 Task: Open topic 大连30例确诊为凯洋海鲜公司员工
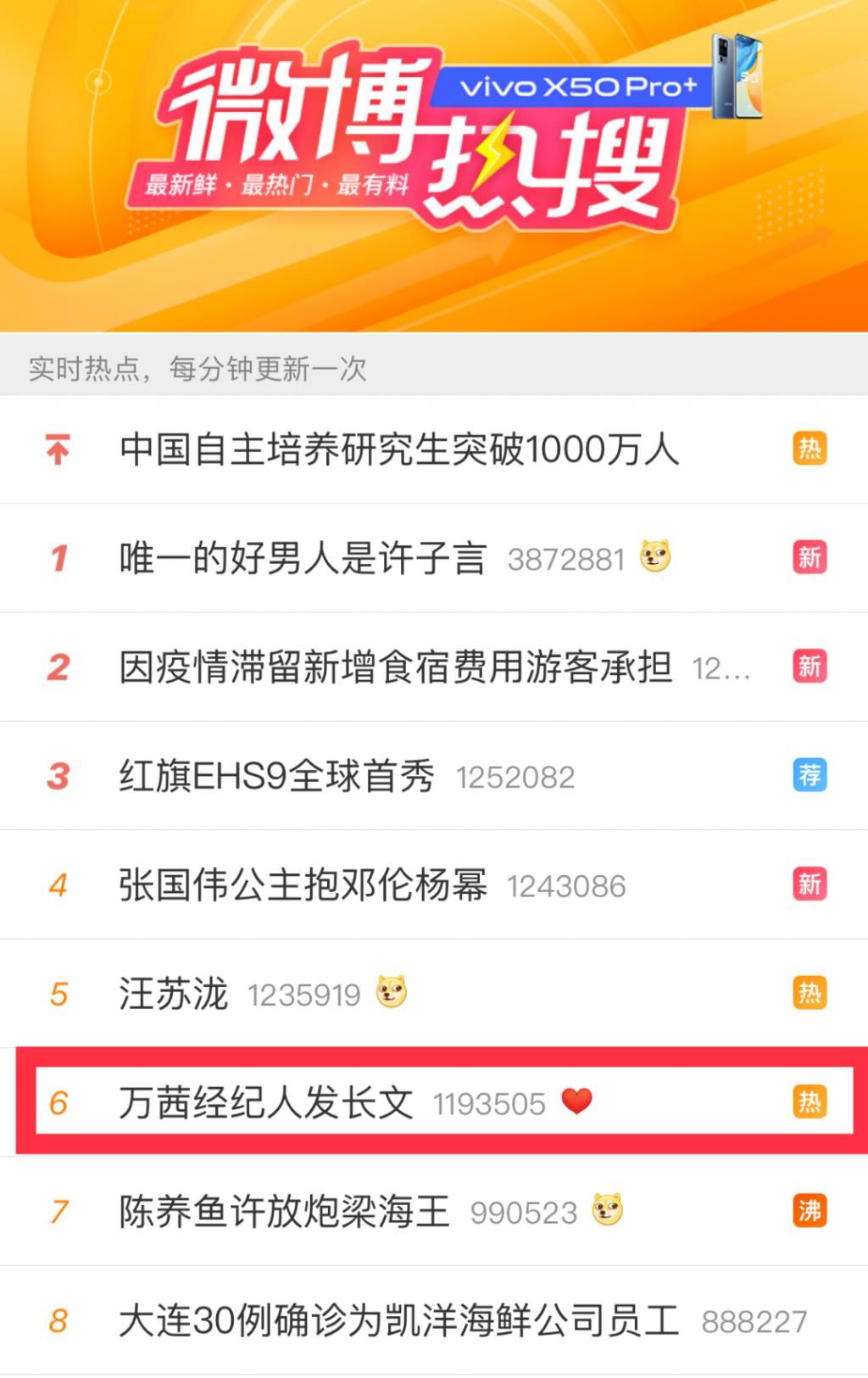point(398,1319)
